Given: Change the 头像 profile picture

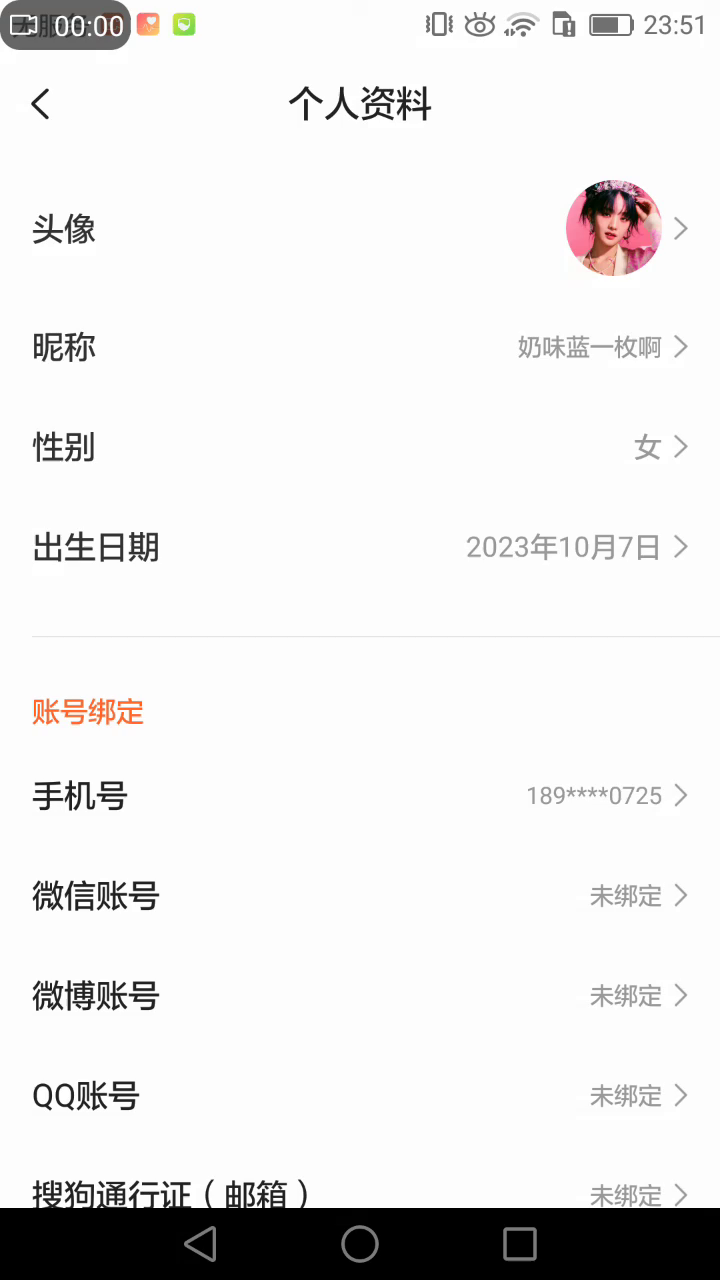Looking at the screenshot, I should [x=613, y=229].
